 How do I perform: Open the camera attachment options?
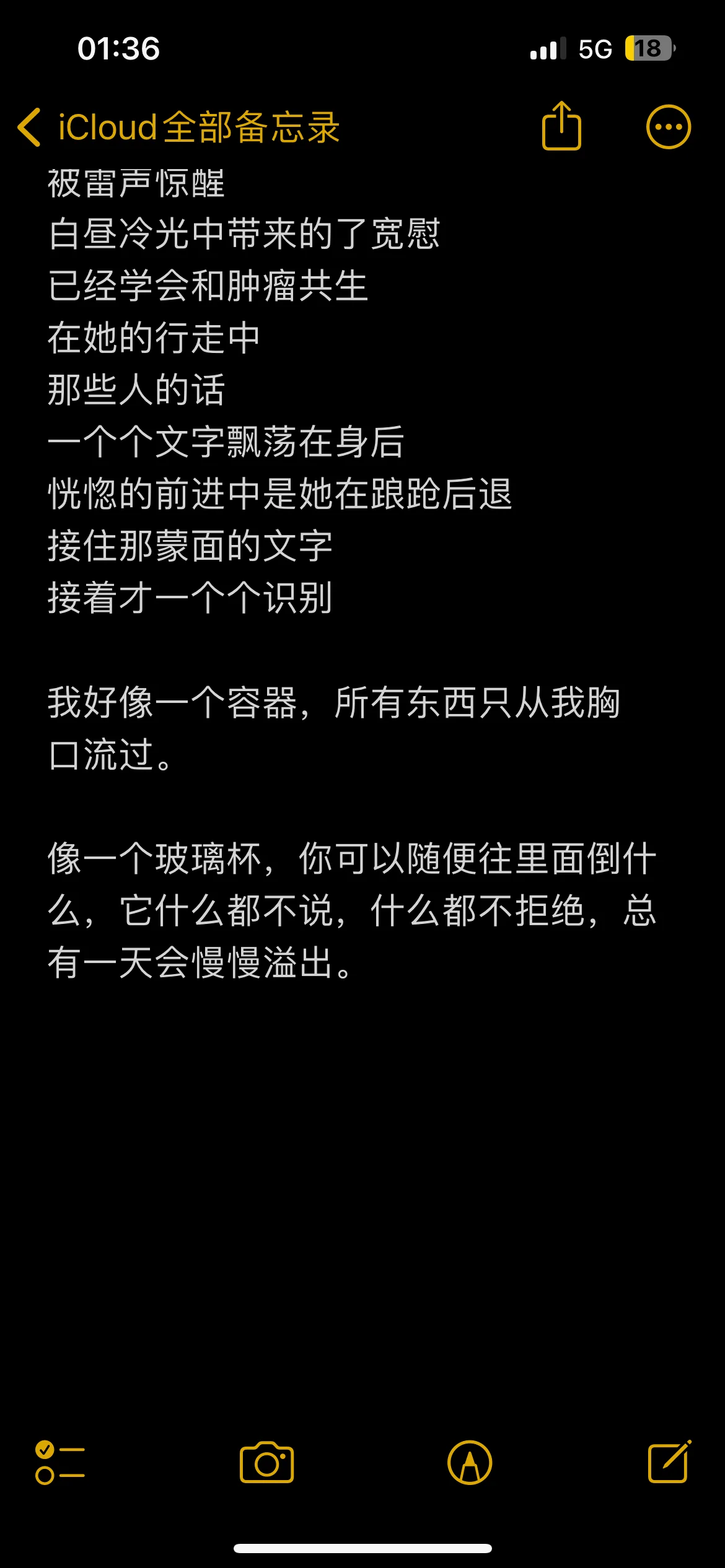[266, 1463]
